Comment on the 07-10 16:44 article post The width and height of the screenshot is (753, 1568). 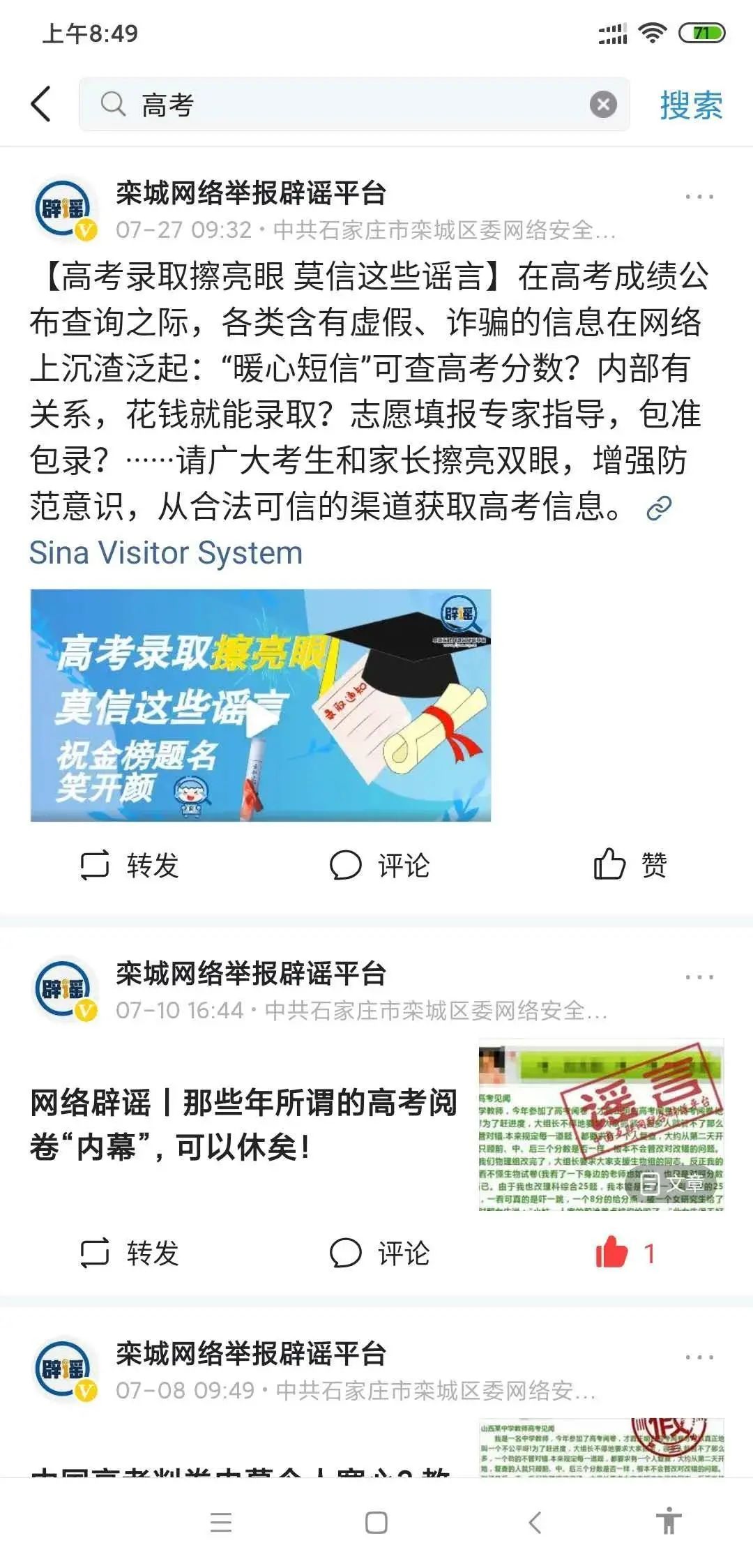(379, 1253)
